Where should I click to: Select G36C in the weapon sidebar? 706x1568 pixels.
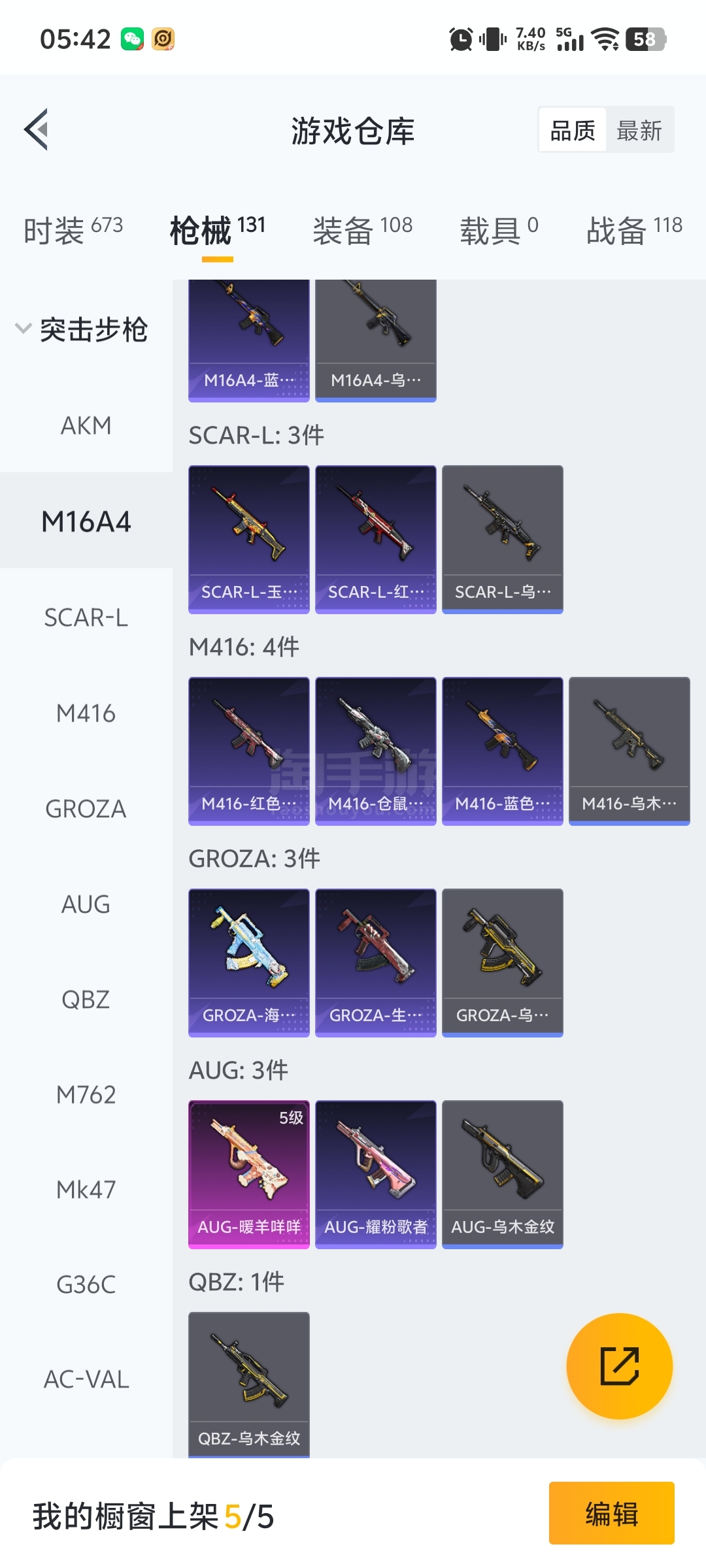pos(86,1284)
